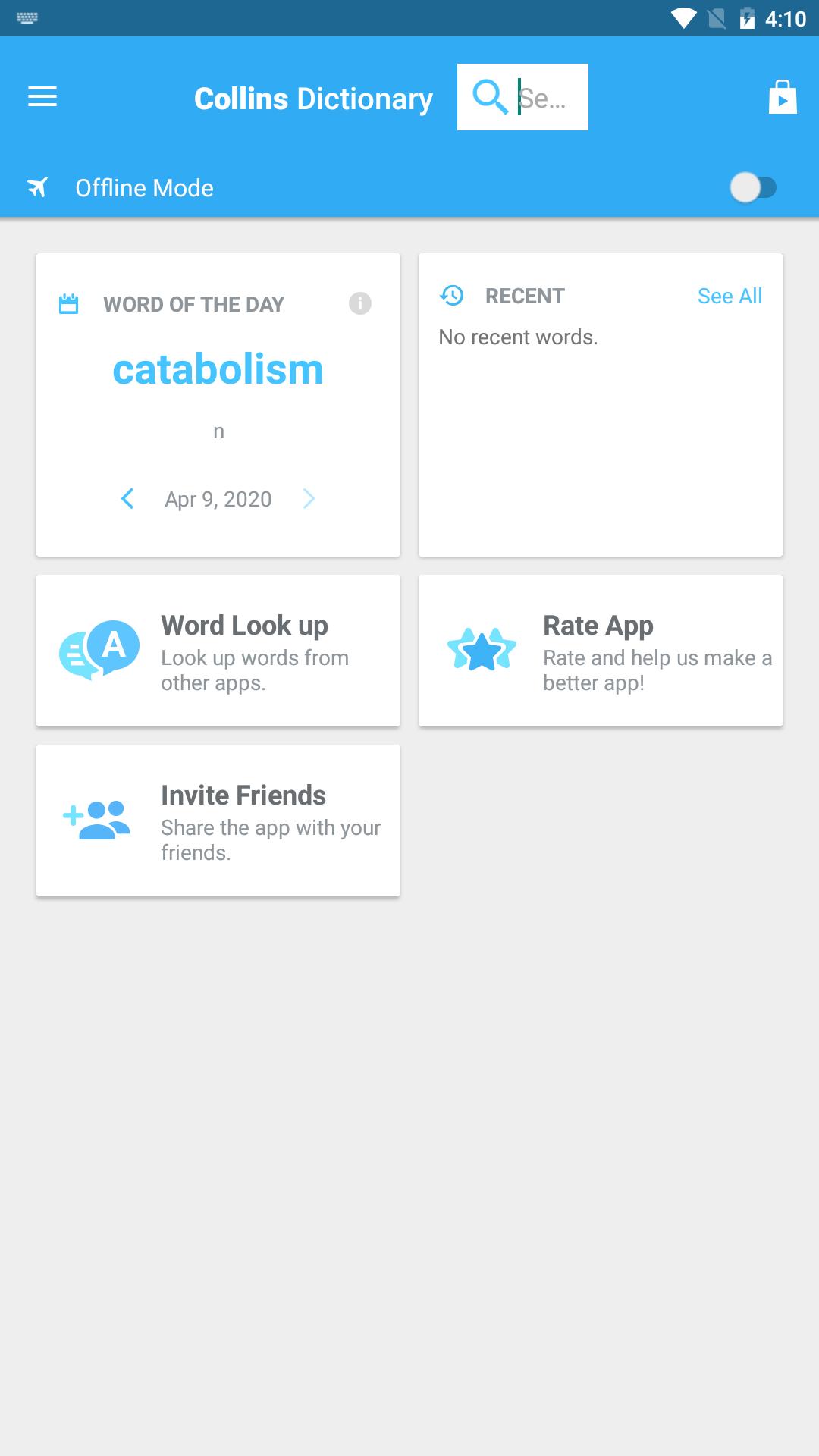819x1456 pixels.
Task: Select the date Apr 9, 2020
Action: point(218,499)
